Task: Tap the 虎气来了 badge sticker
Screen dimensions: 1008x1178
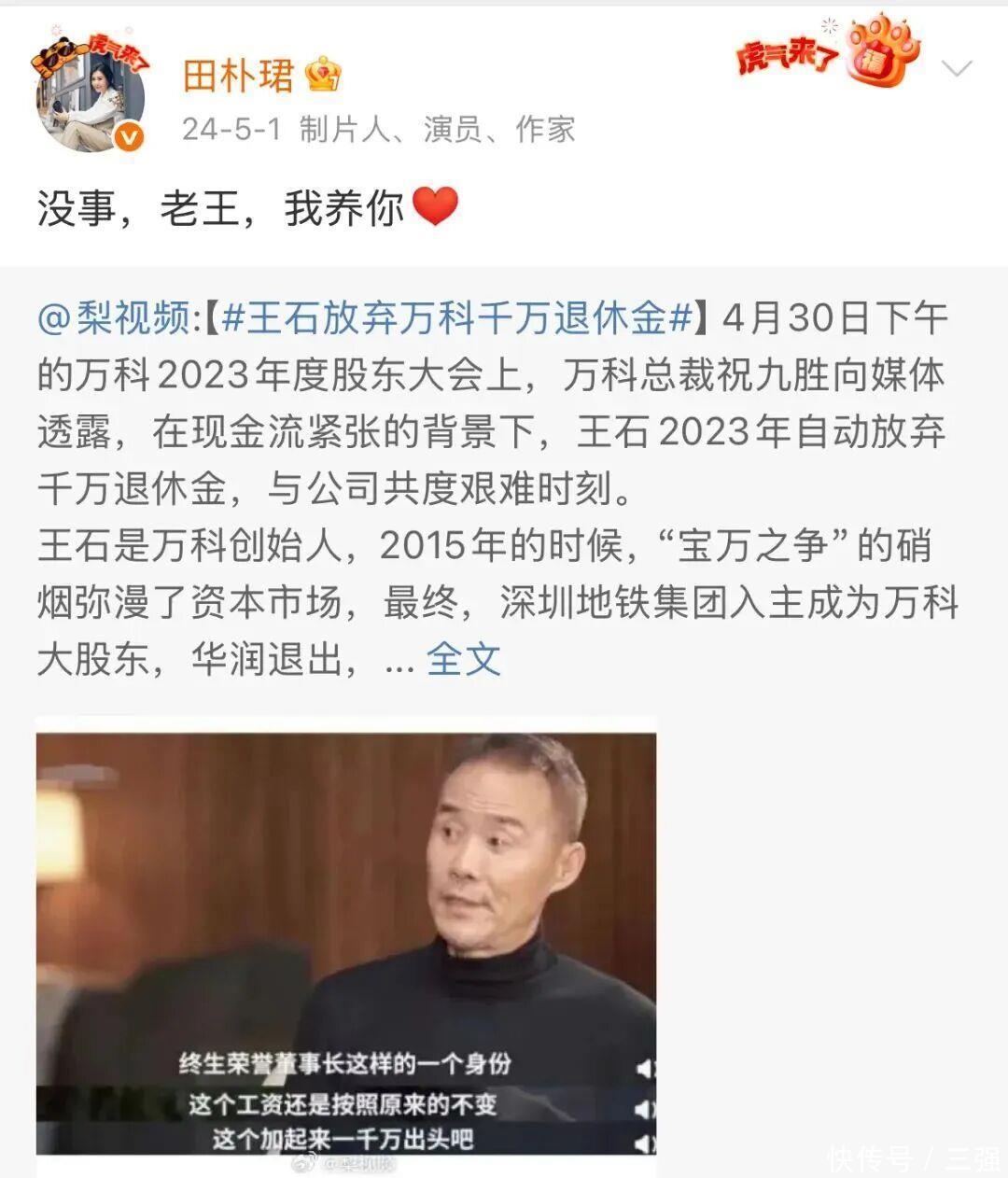Action: click(x=828, y=52)
